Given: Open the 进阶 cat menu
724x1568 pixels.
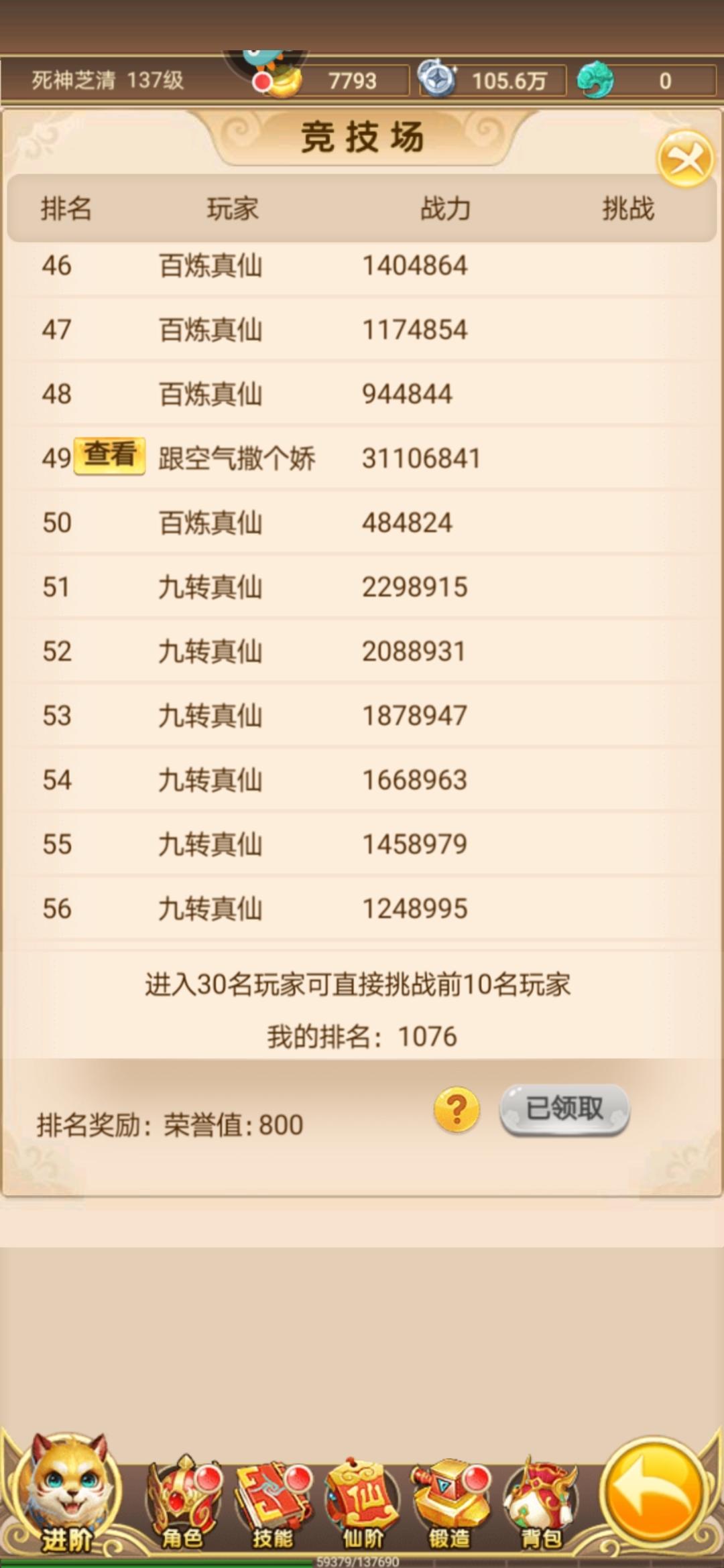Looking at the screenshot, I should tap(67, 1496).
